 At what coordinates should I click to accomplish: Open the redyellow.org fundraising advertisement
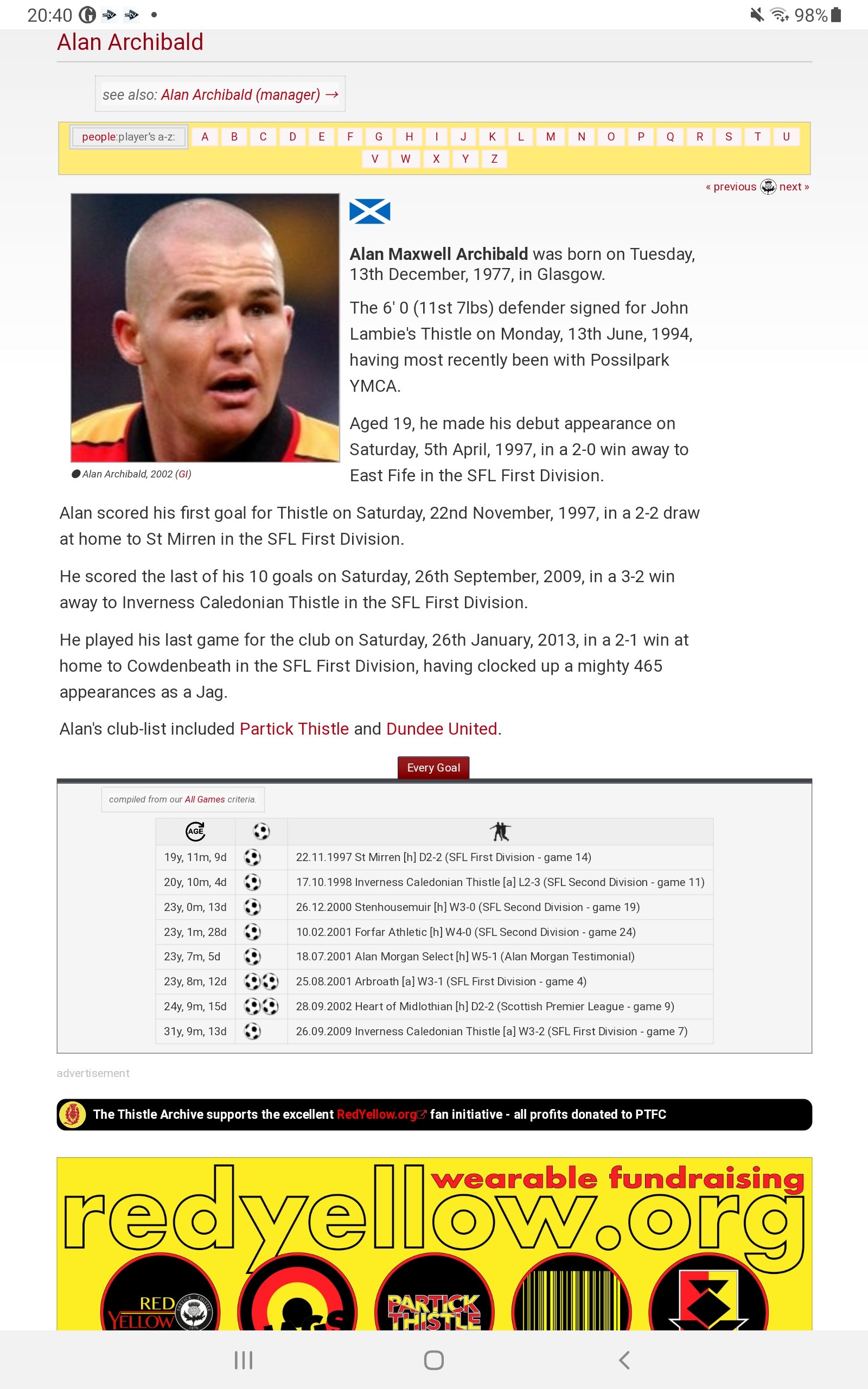coord(434,1243)
